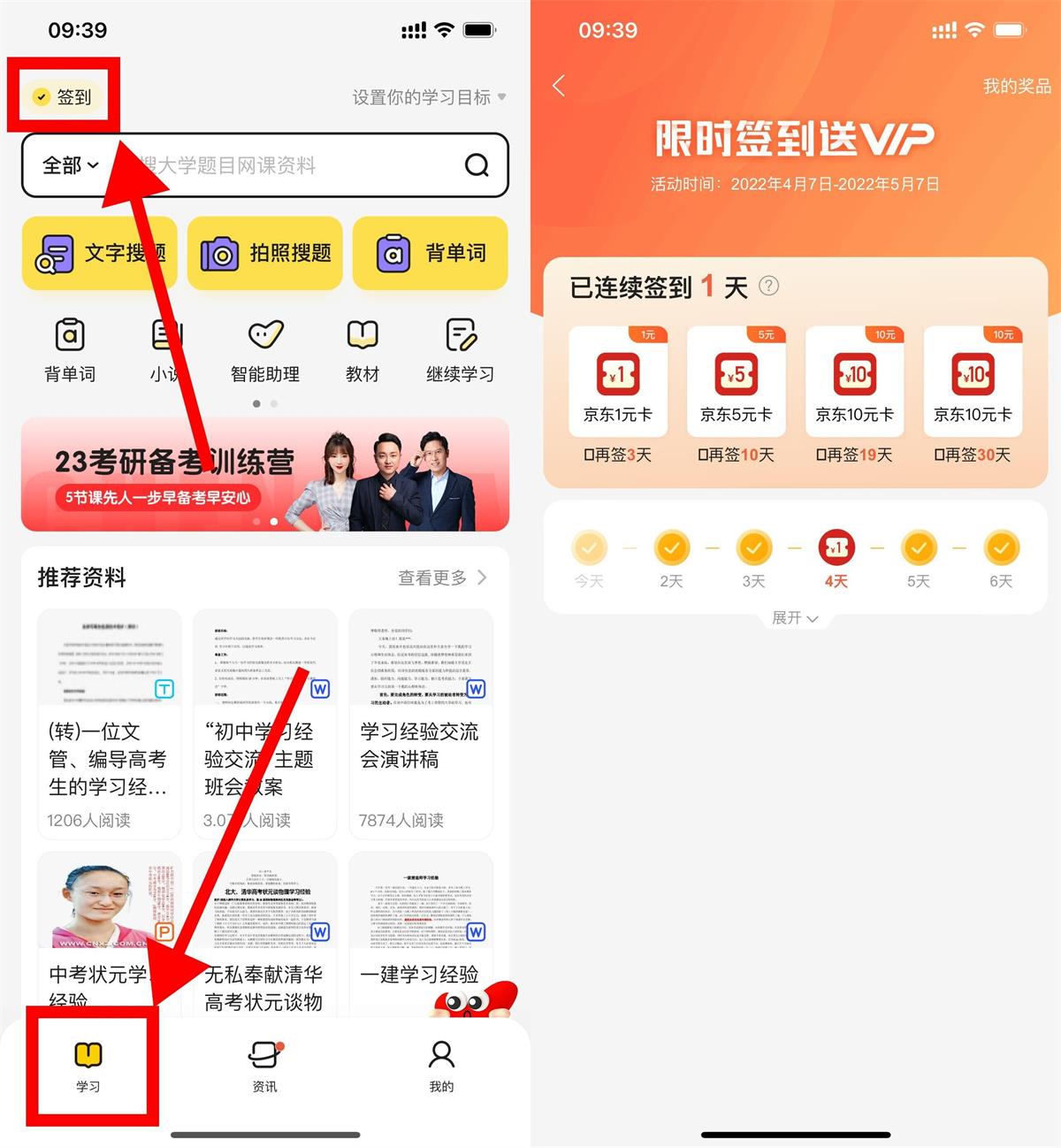This screenshot has height=1148, width=1061.
Task: Open the 设置你的学习目标 dropdown
Action: [429, 97]
